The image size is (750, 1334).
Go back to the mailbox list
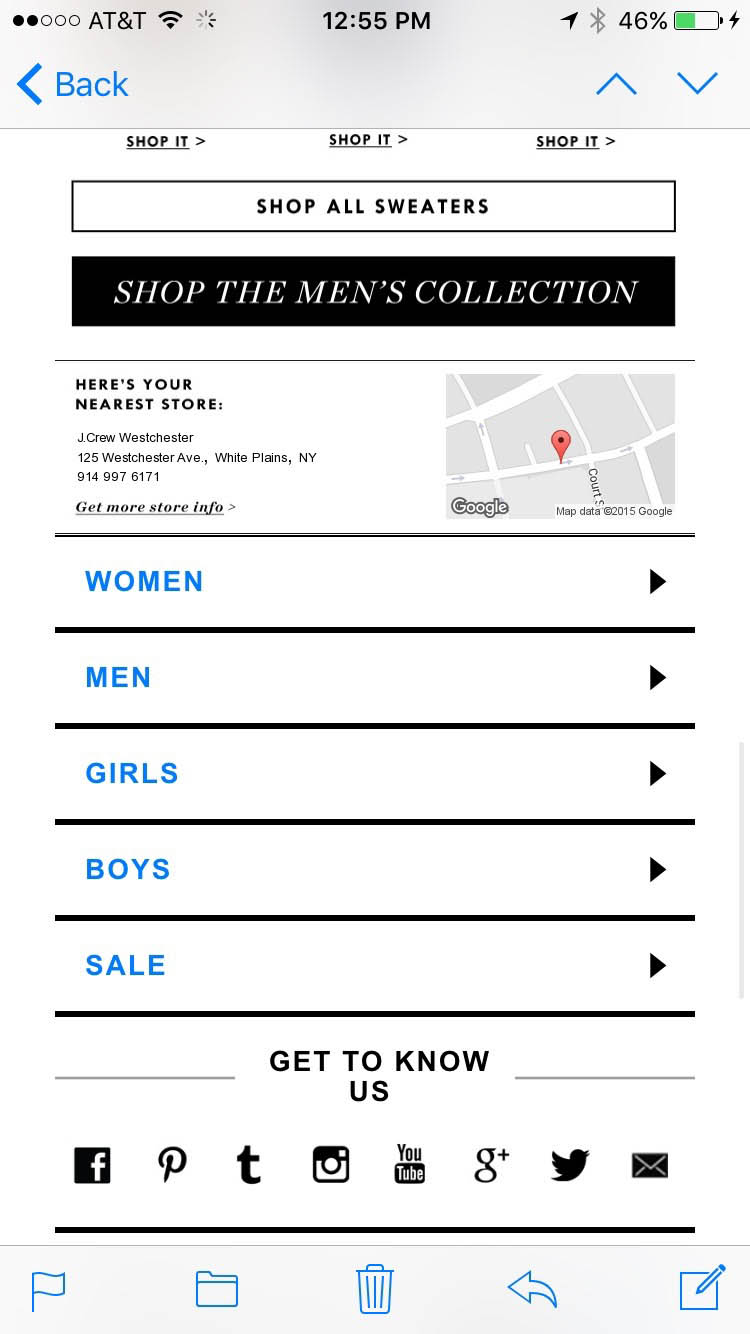[x=72, y=85]
